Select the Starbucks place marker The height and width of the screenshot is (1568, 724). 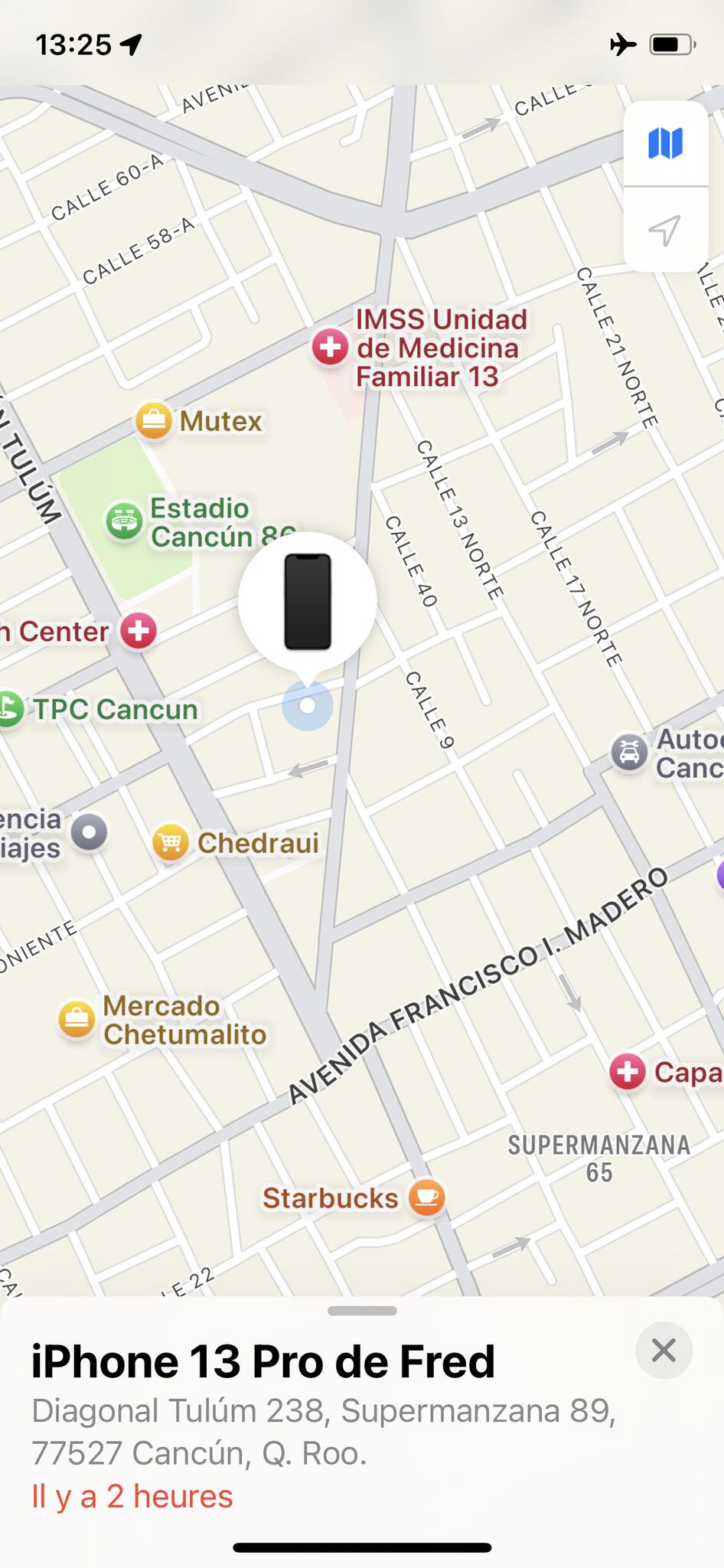click(x=426, y=1197)
